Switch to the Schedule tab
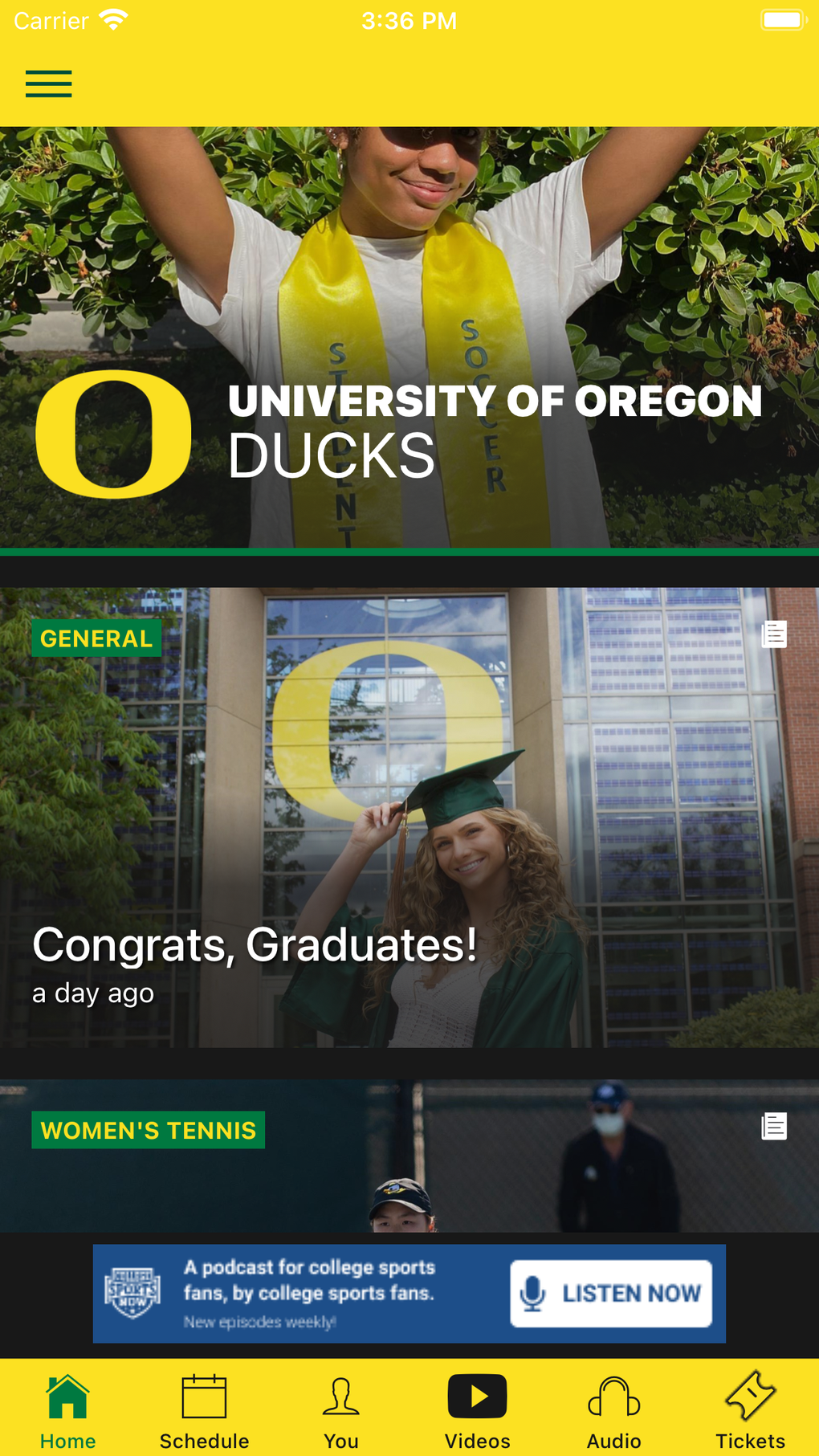 pos(204,1410)
